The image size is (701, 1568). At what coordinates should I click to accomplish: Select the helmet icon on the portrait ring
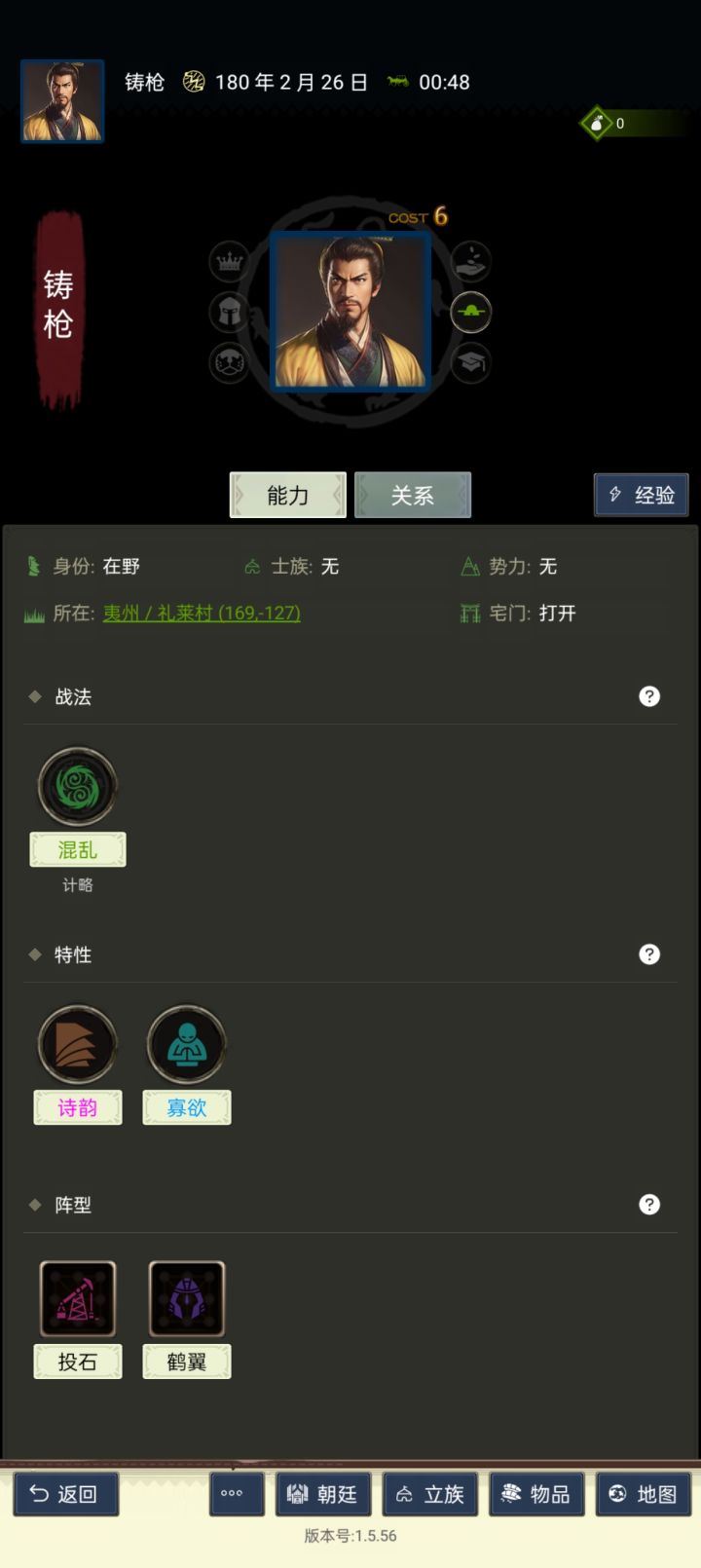(x=227, y=314)
